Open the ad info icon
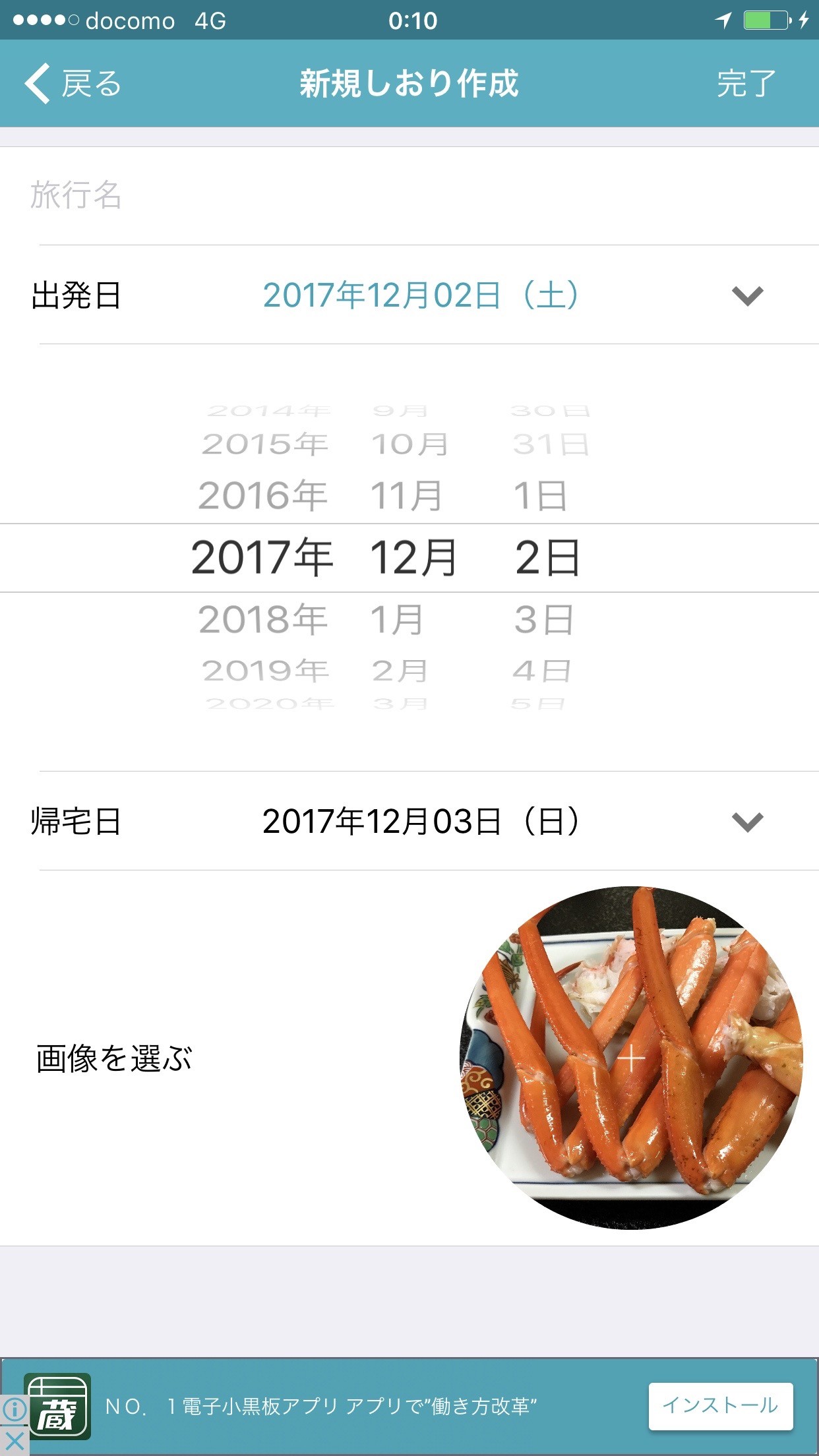This screenshot has width=819, height=1456. pos(14,1410)
